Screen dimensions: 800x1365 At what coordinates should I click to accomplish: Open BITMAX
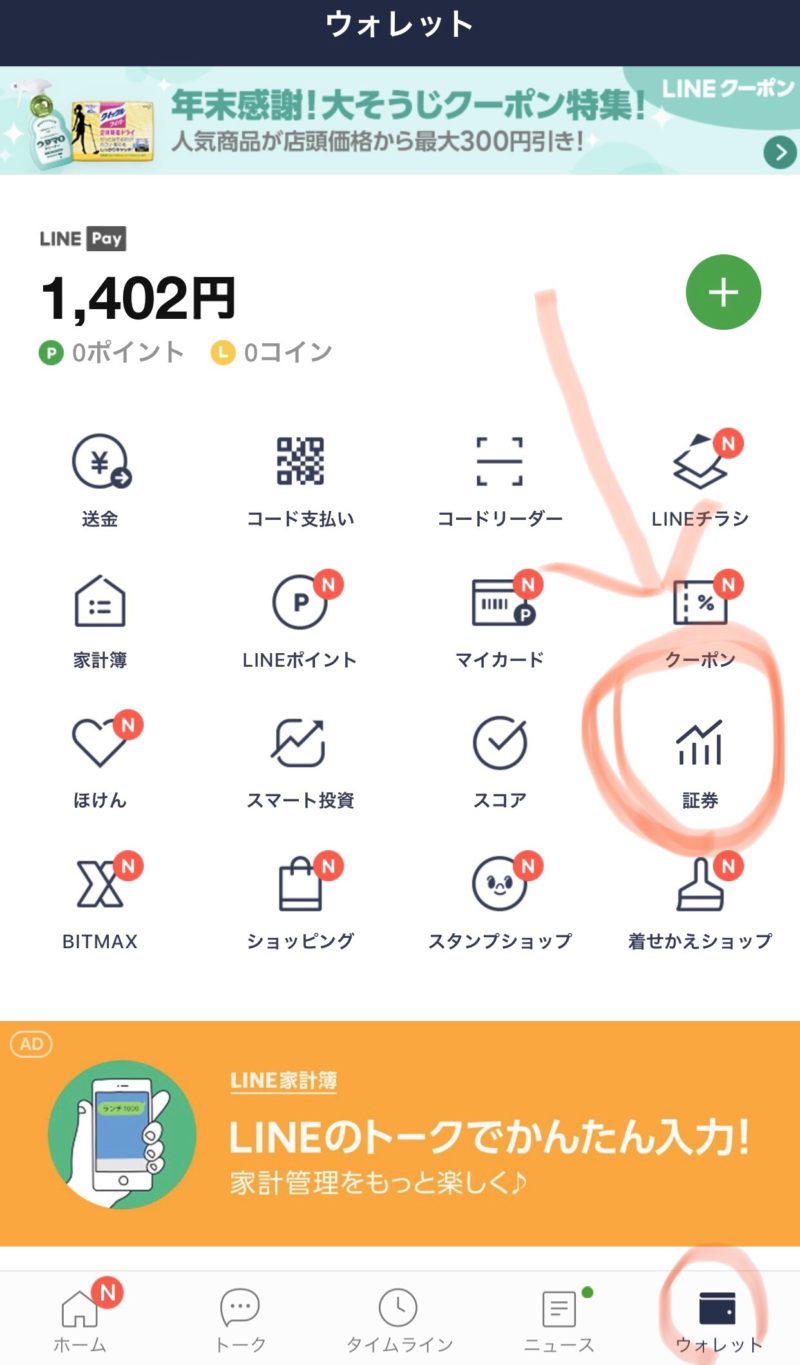tap(100, 898)
